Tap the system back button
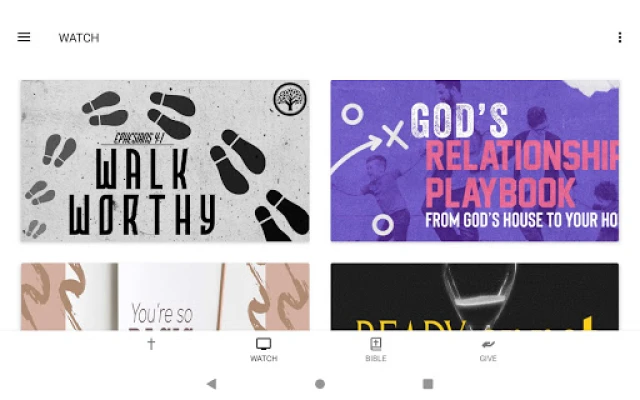Viewport: 640px width, 400px height. [x=211, y=383]
